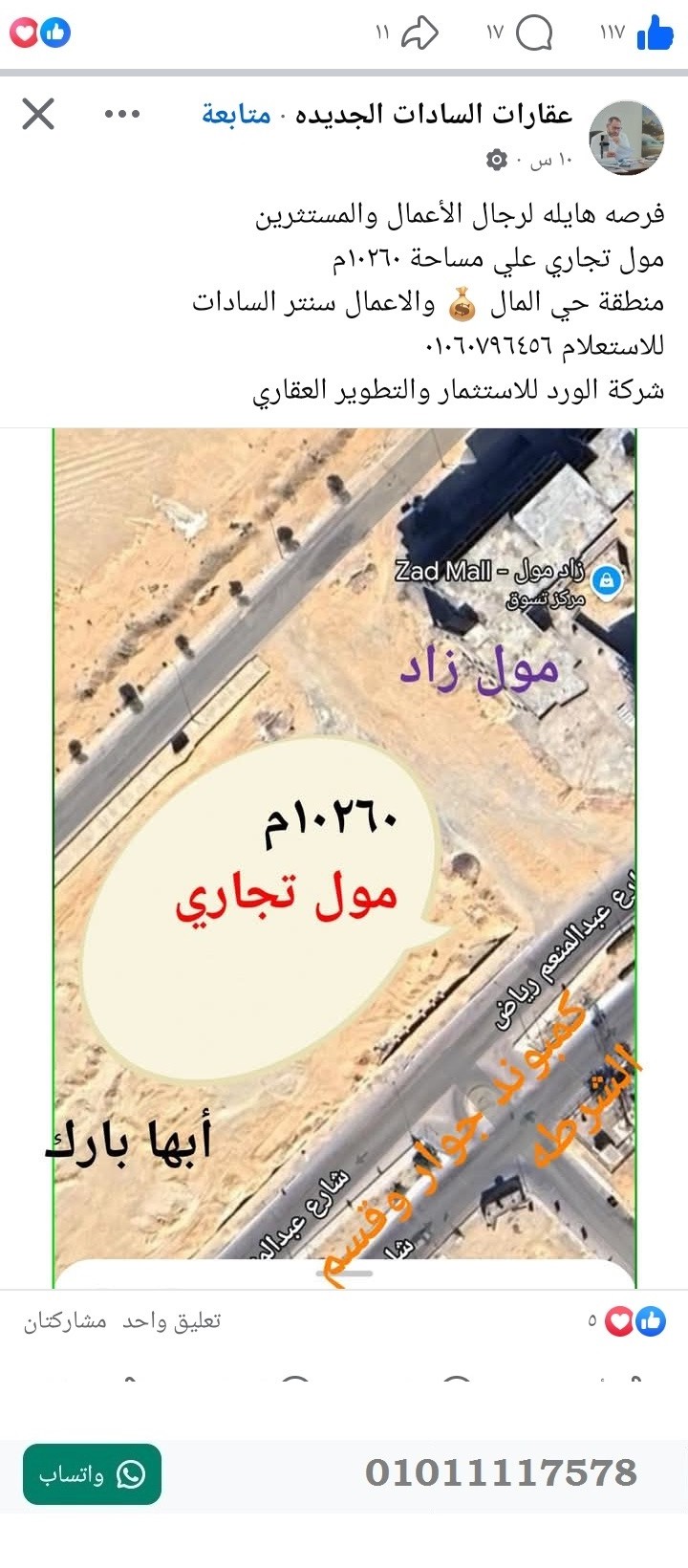Screen dimensions: 688x1568
Task: Open the post options three-dot menu
Action: [x=120, y=114]
